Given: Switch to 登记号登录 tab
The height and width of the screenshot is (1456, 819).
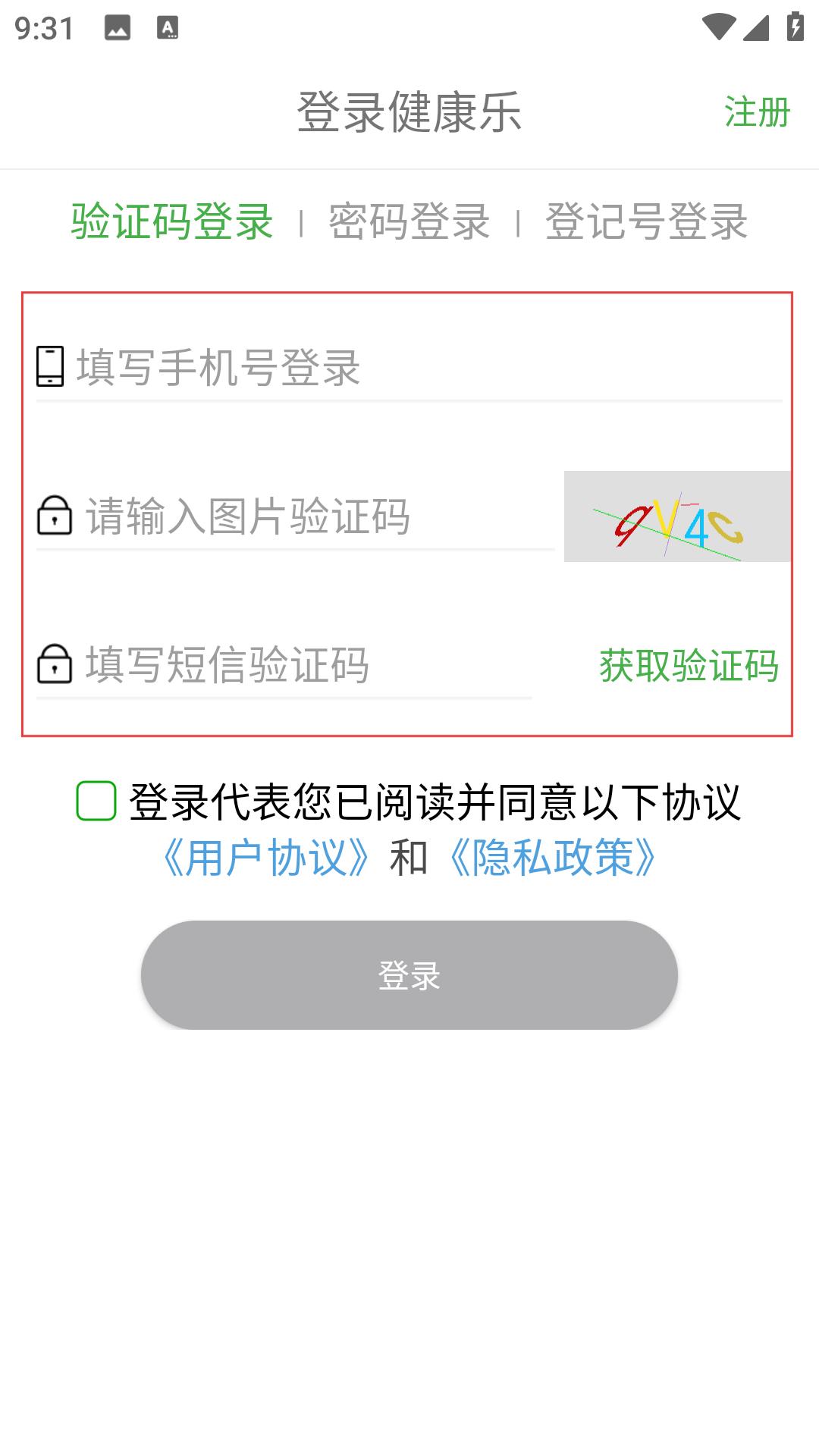Looking at the screenshot, I should pos(646,221).
